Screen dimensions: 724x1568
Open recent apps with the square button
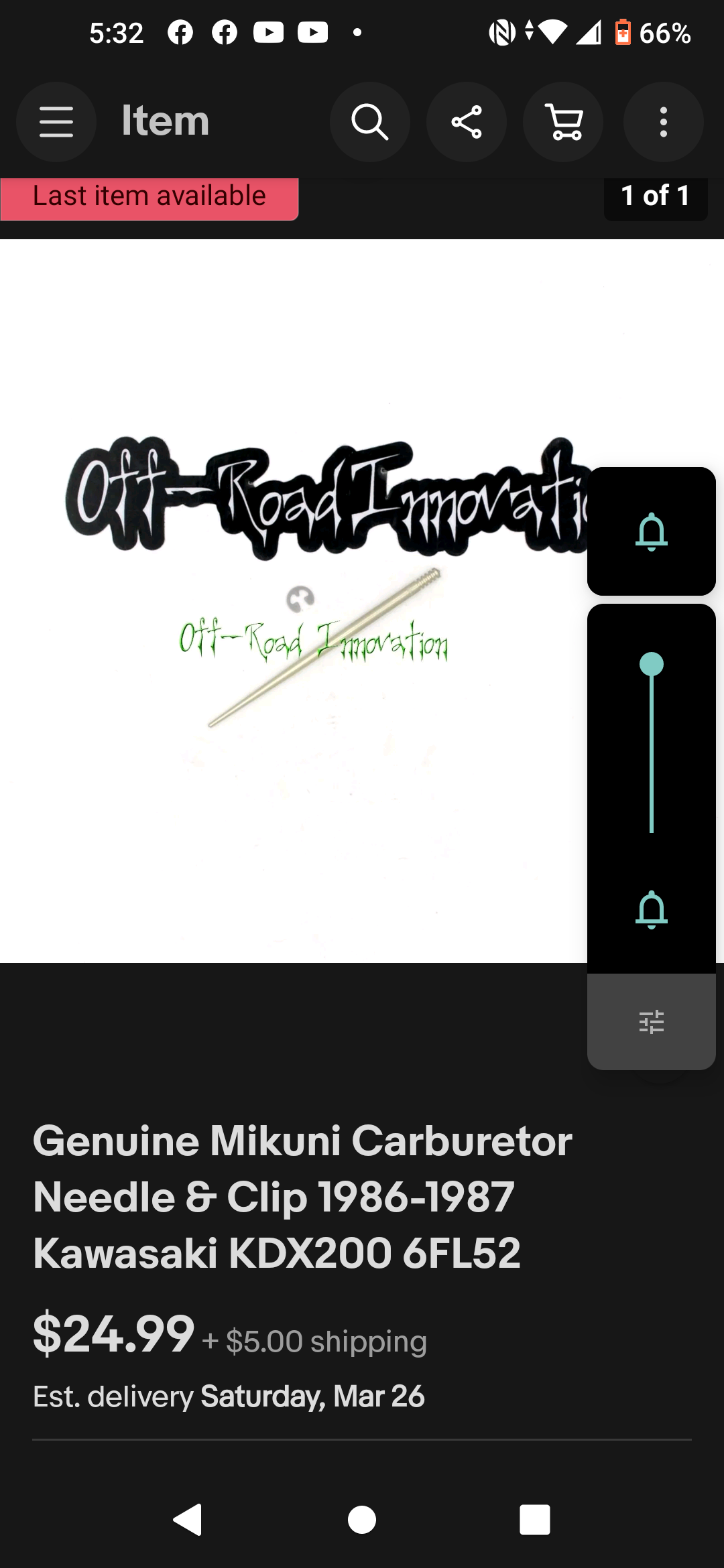pos(534,1519)
